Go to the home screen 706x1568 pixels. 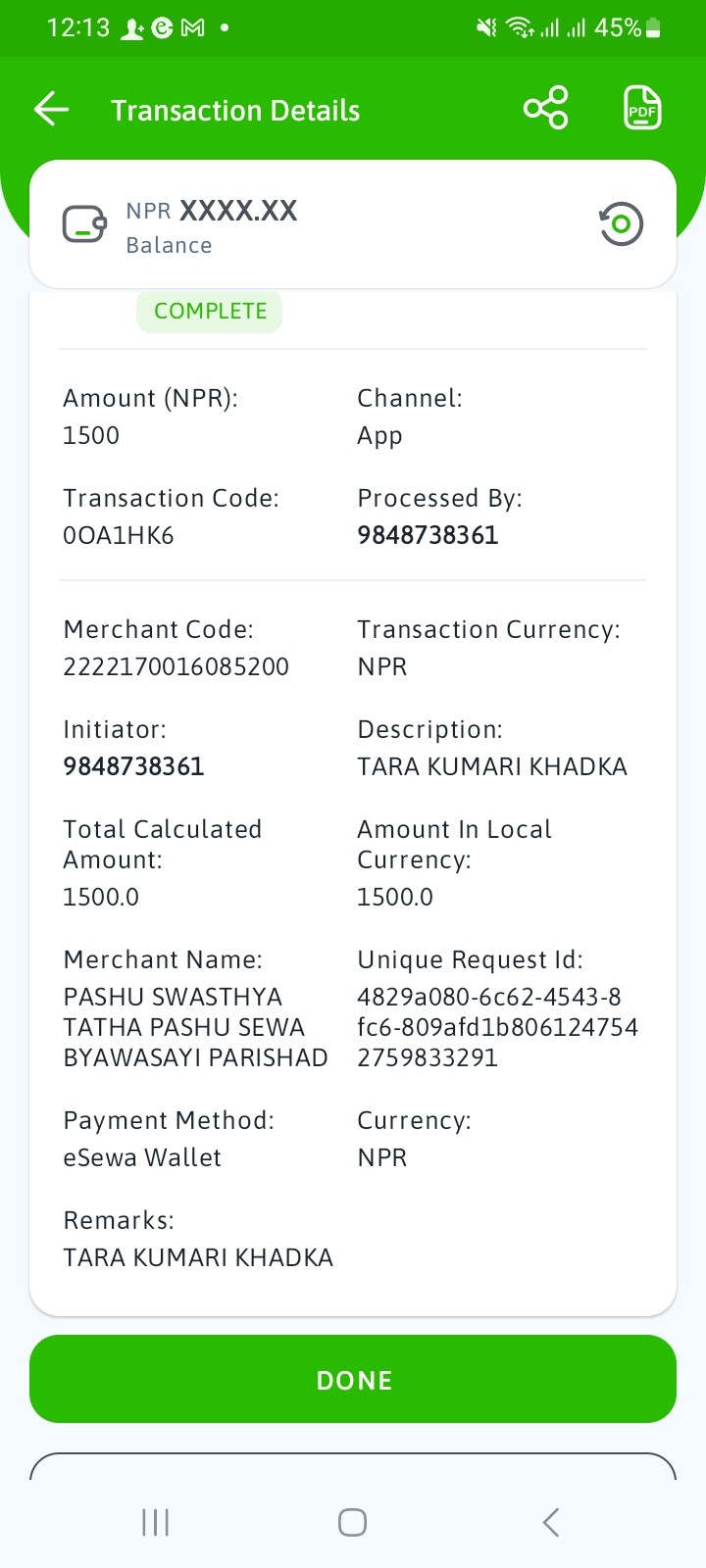pos(353,1522)
